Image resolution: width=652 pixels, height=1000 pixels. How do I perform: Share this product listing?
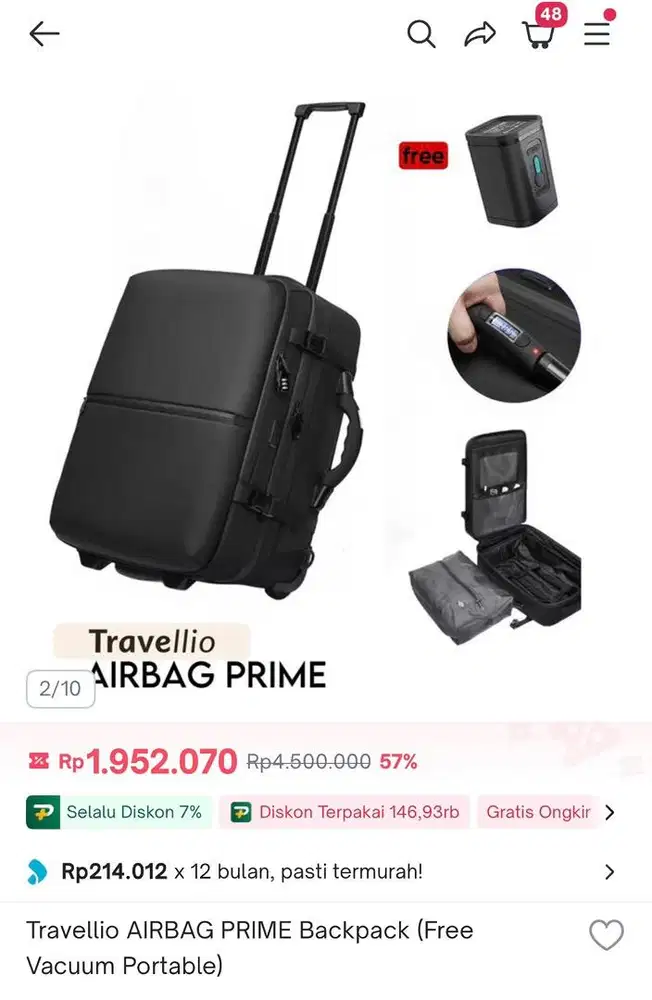(x=480, y=35)
